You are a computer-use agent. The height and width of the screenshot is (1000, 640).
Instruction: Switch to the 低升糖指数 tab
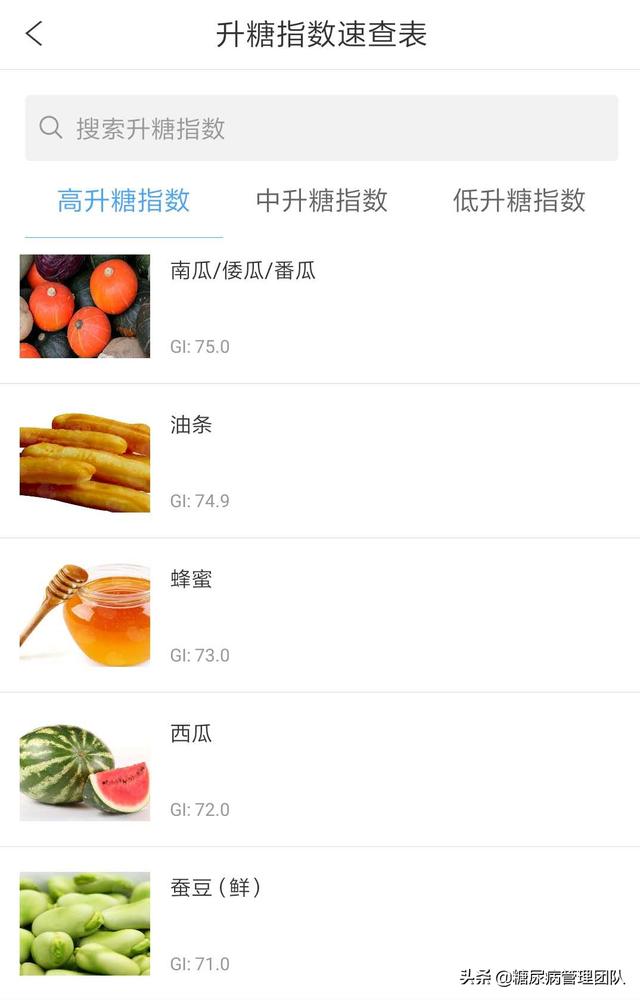coord(518,201)
